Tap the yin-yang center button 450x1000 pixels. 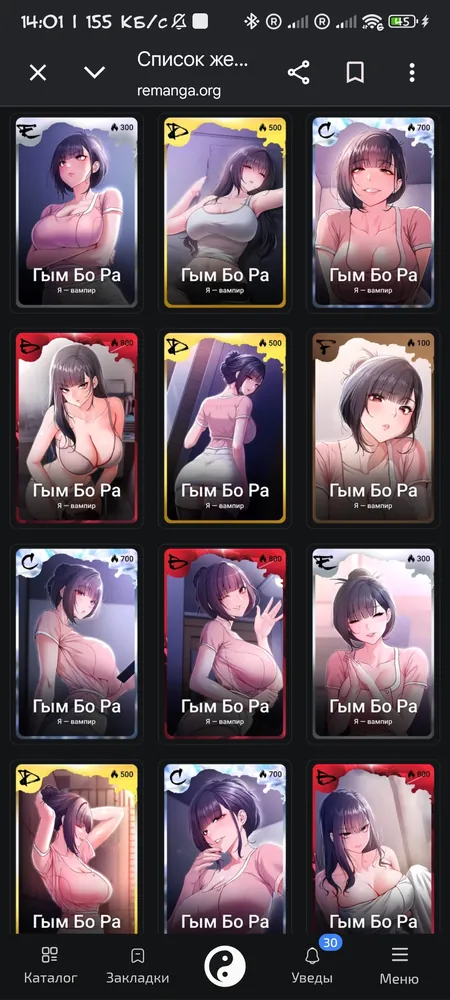tap(224, 966)
